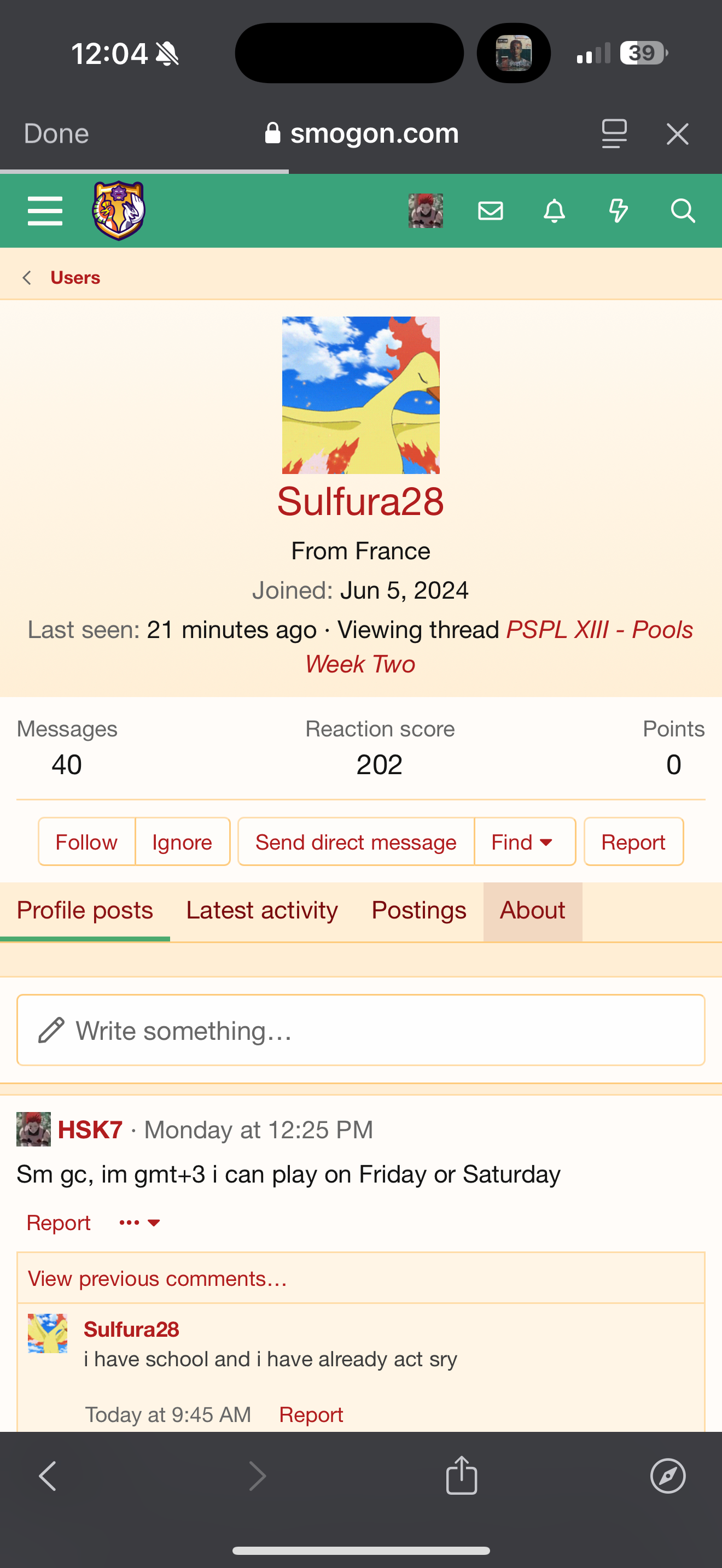Ignore this user

[182, 842]
